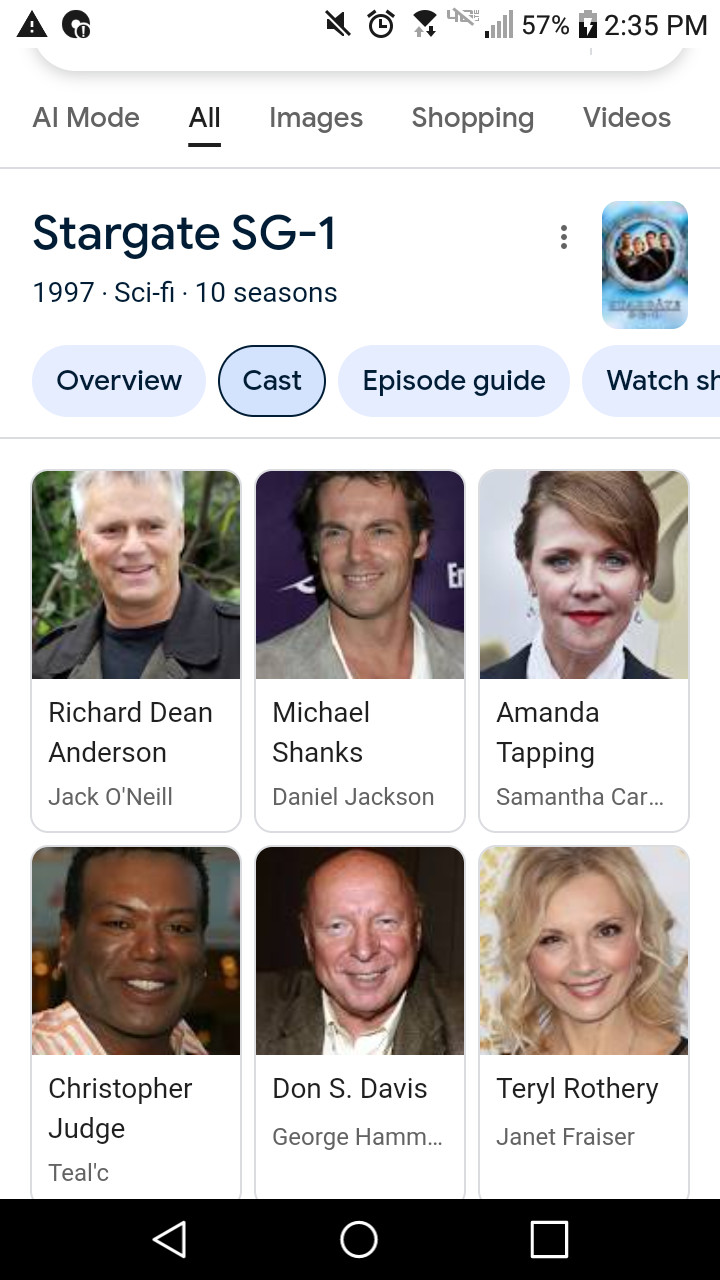View Michael Shanks' cast card
720x1280 pixels.
(x=360, y=650)
